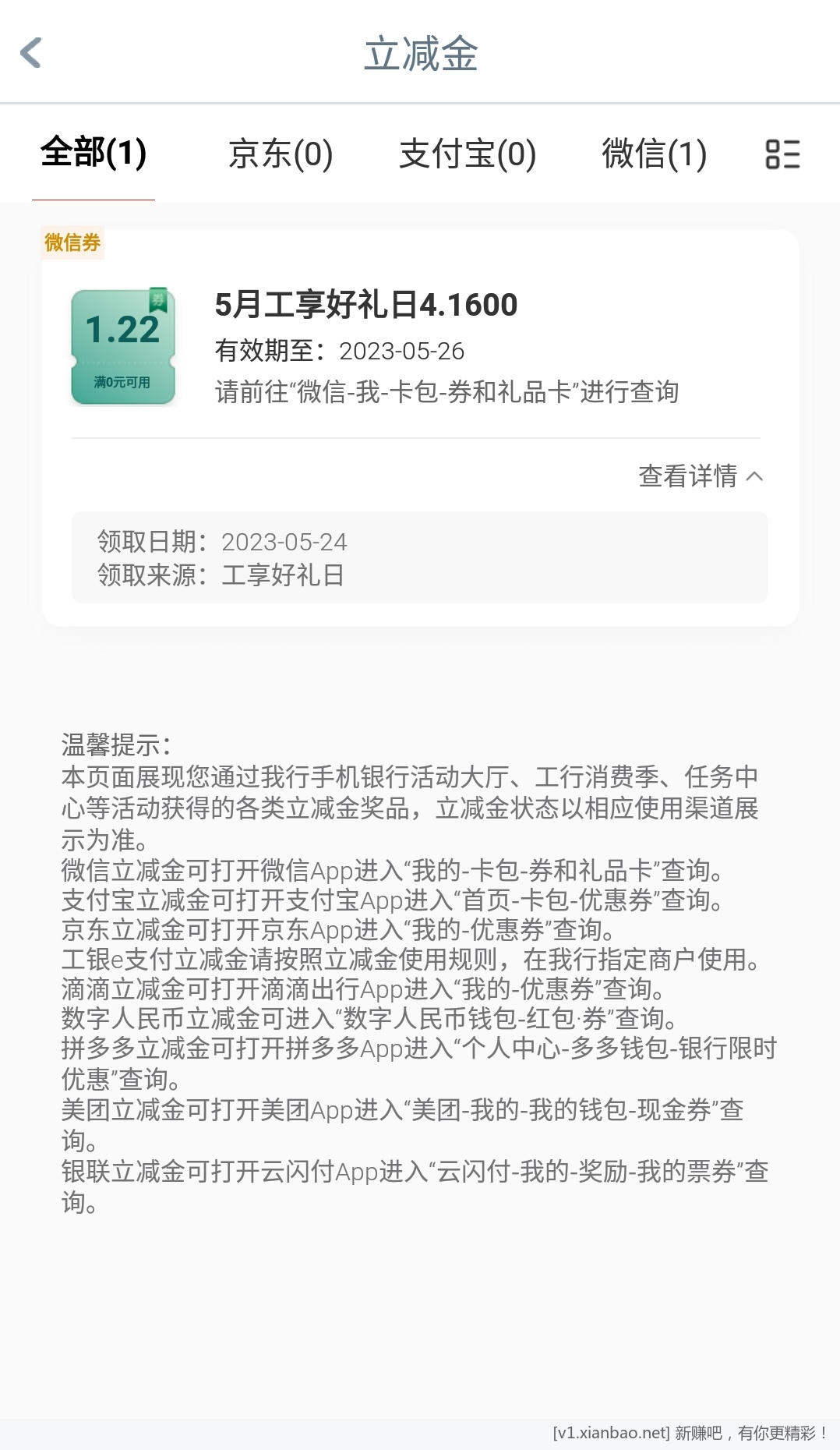Go back from the 立减金 page
Image resolution: width=840 pixels, height=1450 pixels.
click(31, 53)
